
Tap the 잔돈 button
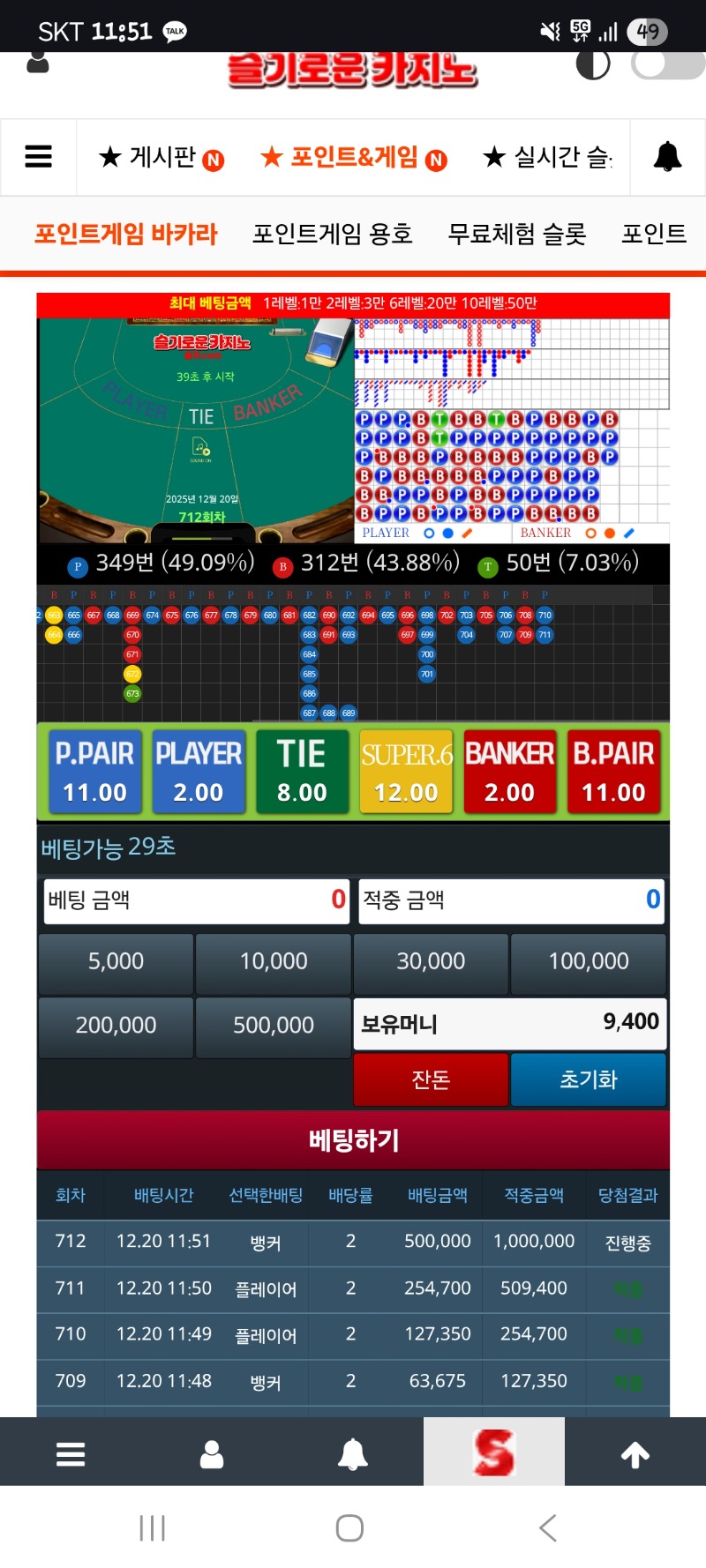[431, 1080]
